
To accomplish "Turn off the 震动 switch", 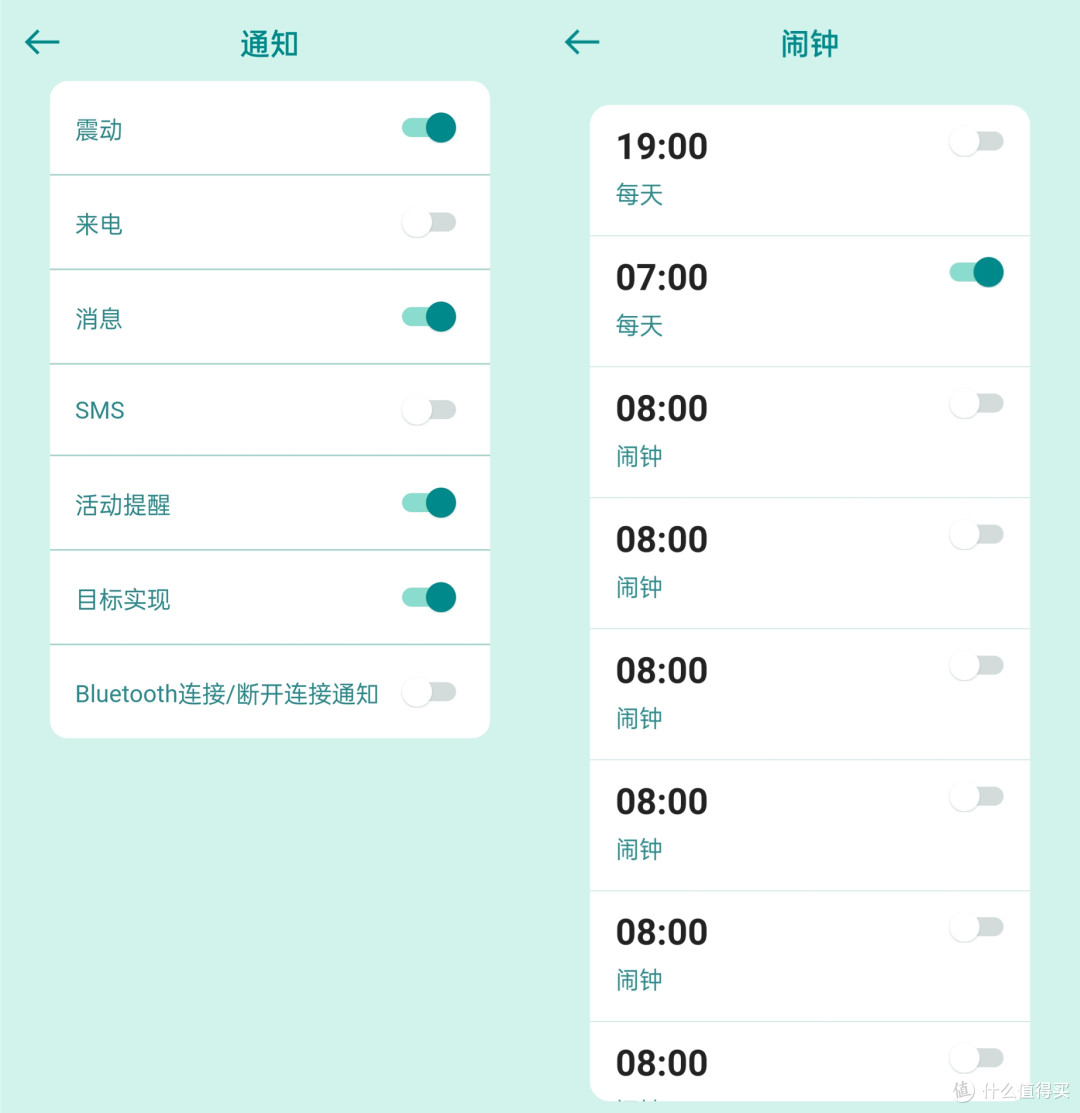I will [x=429, y=128].
